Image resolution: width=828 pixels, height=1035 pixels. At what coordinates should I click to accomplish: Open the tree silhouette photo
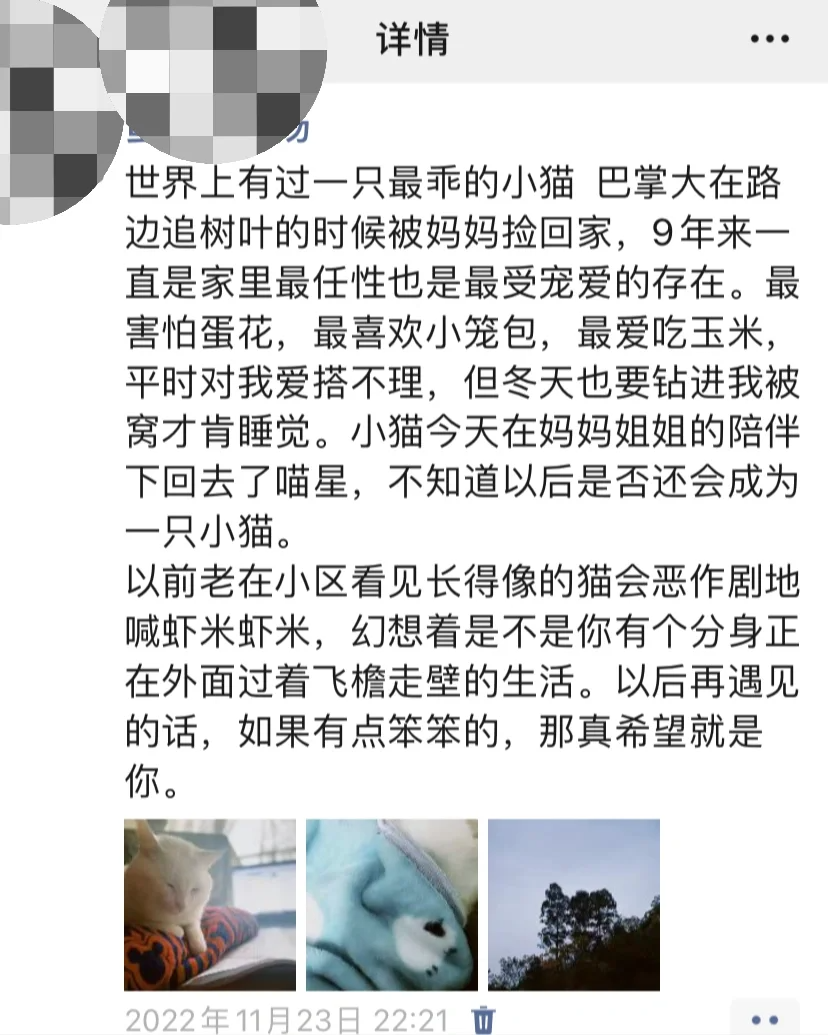pyautogui.click(x=574, y=905)
